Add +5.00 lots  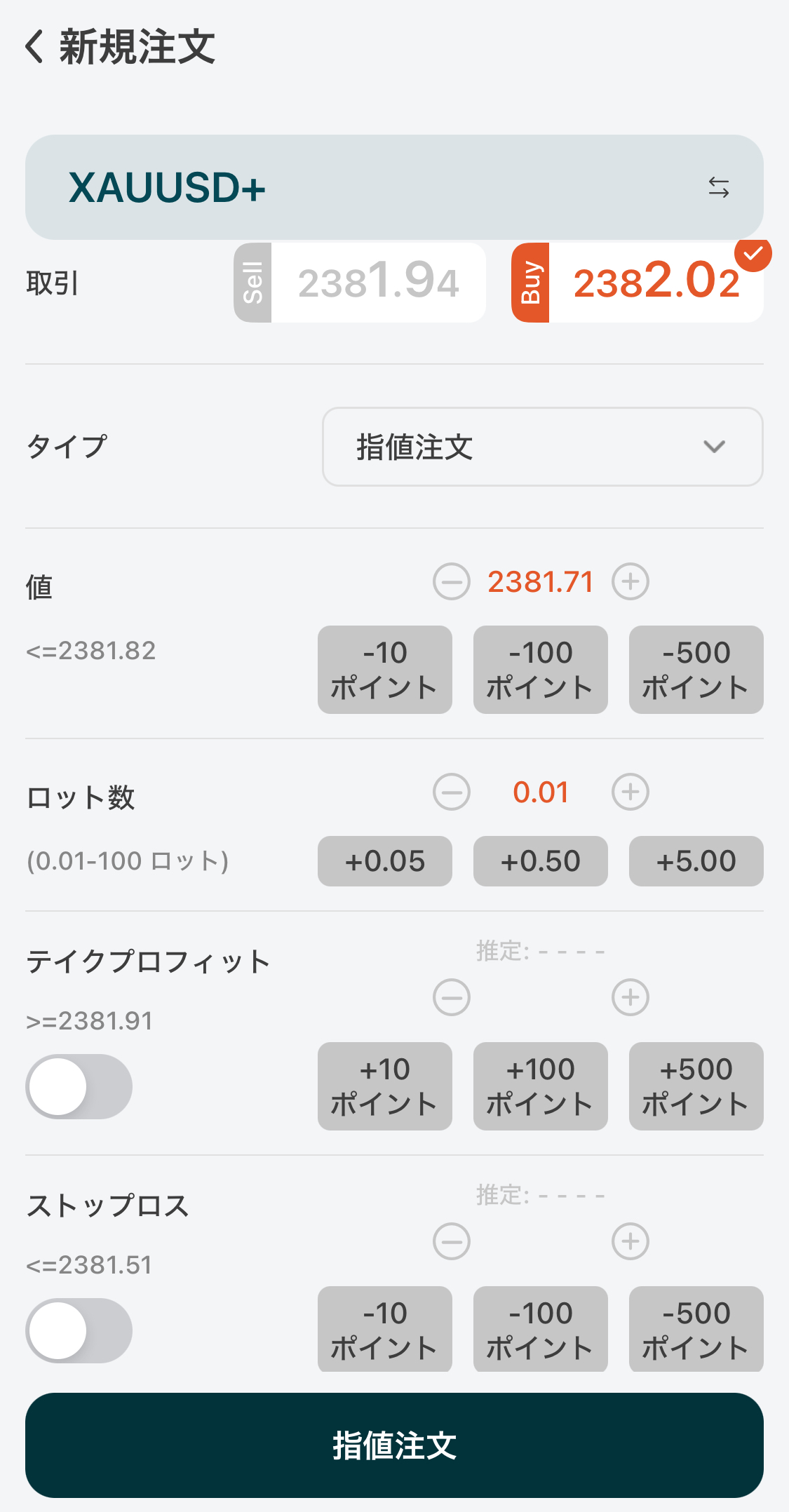(696, 861)
